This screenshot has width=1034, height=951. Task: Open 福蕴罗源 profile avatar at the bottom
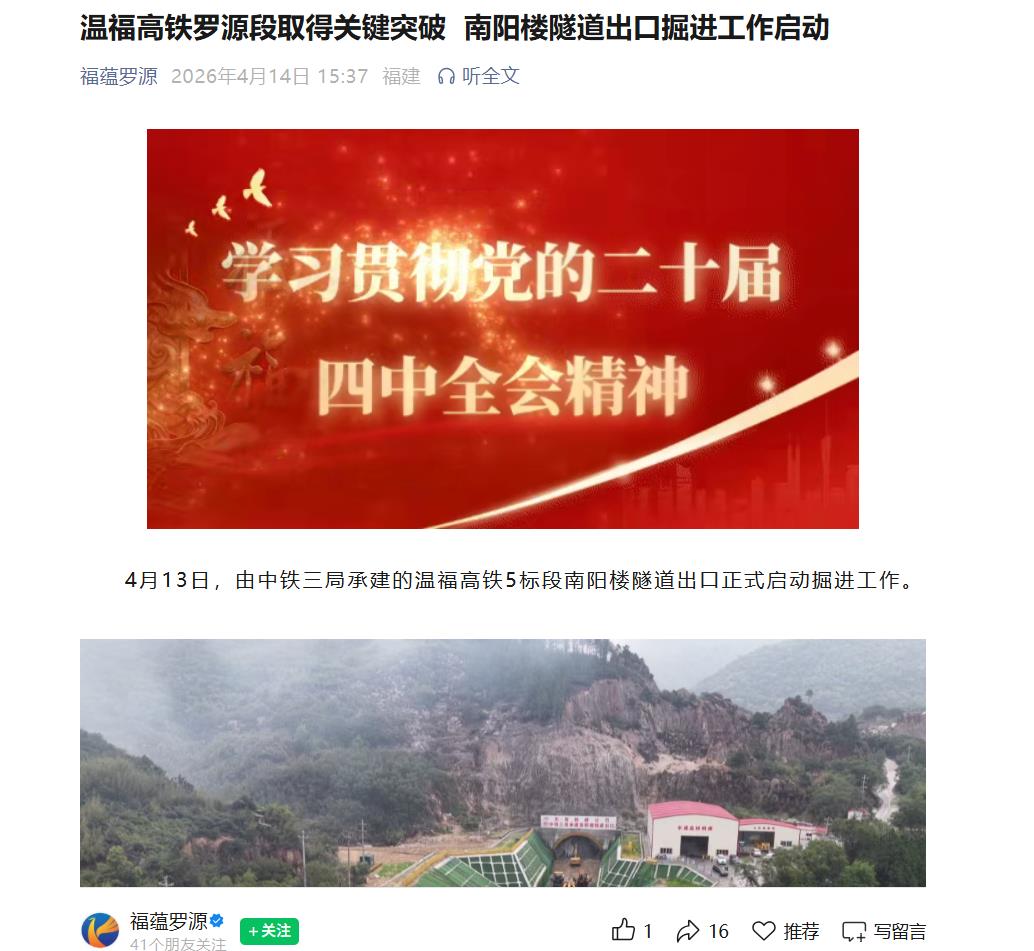point(100,930)
